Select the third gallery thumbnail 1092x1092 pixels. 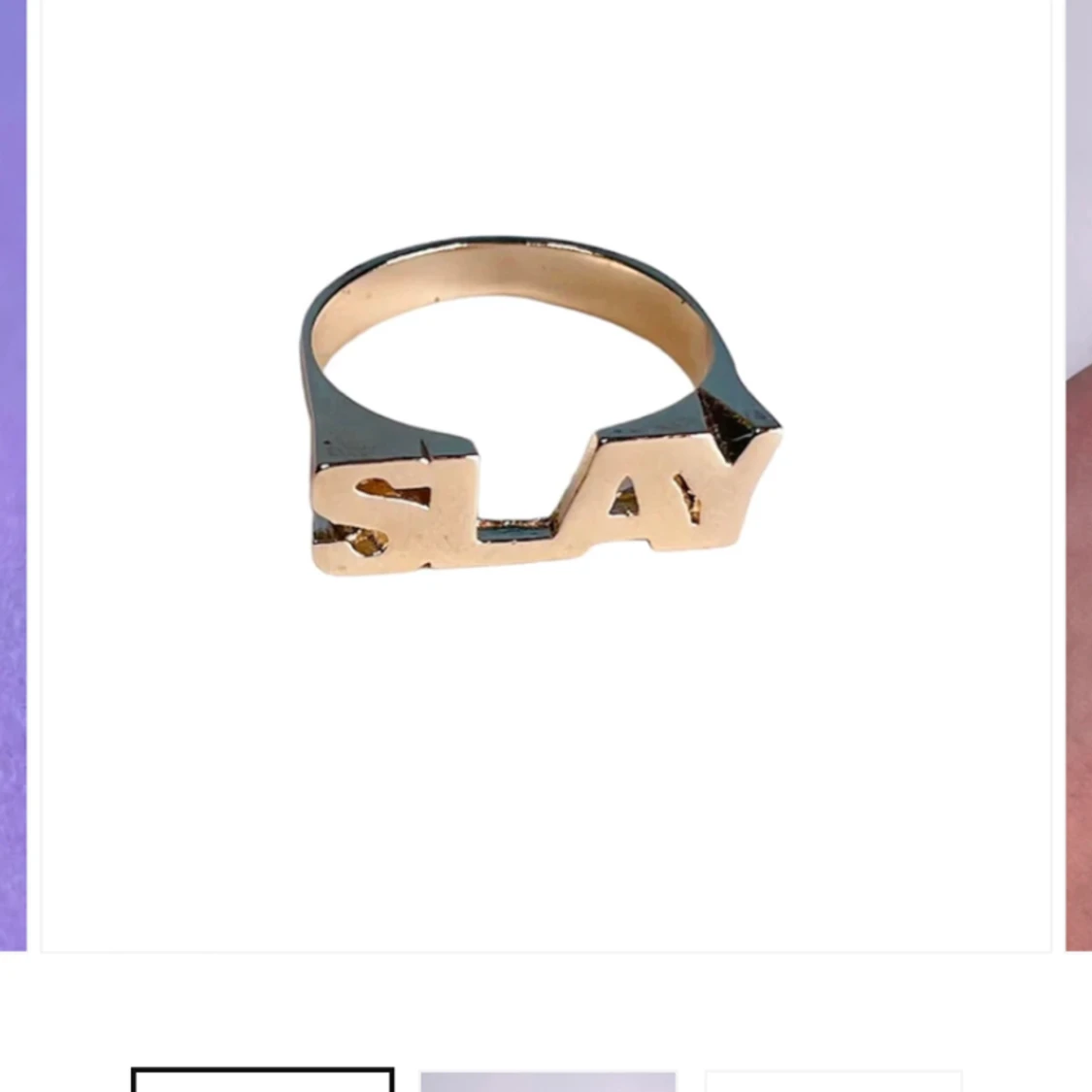click(833, 1081)
